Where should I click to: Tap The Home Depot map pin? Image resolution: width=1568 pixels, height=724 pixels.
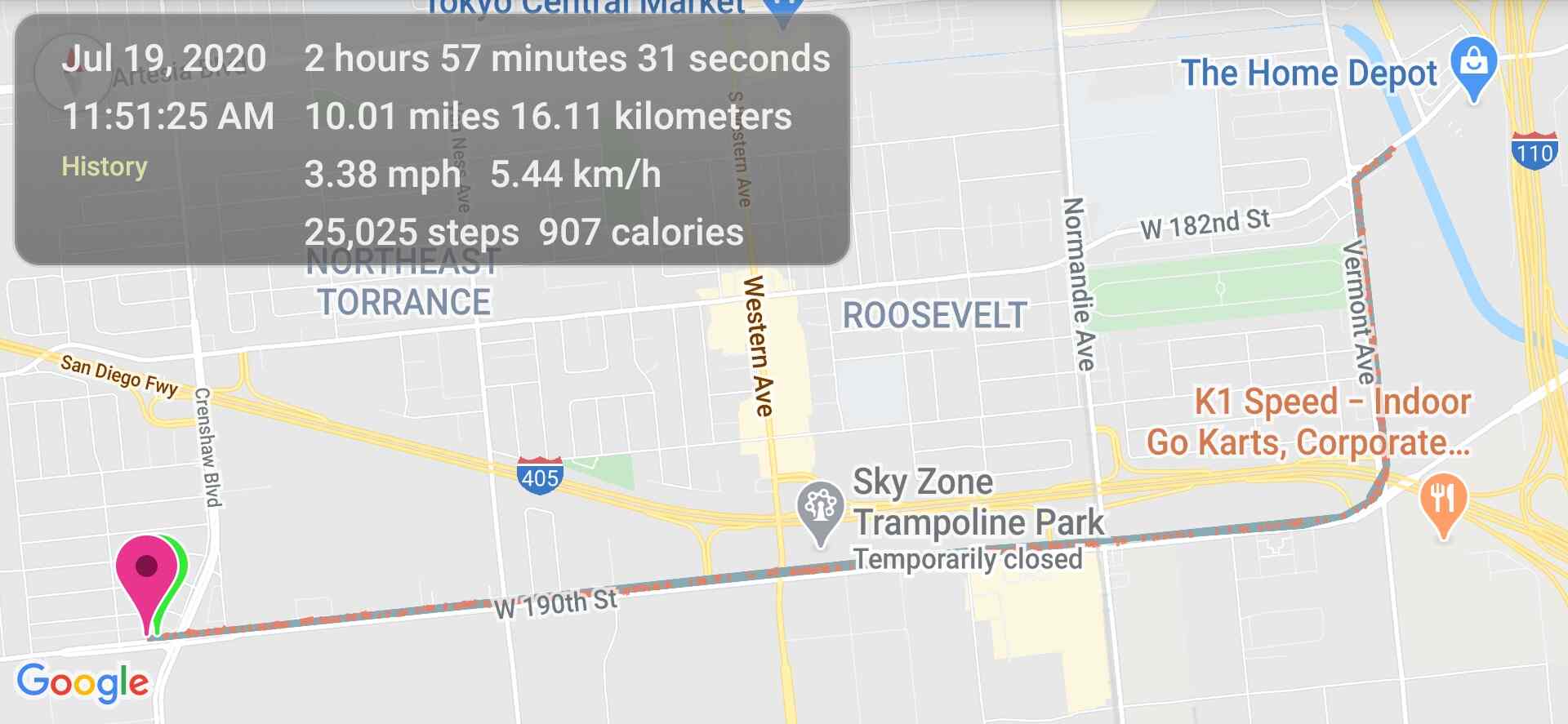click(1473, 64)
